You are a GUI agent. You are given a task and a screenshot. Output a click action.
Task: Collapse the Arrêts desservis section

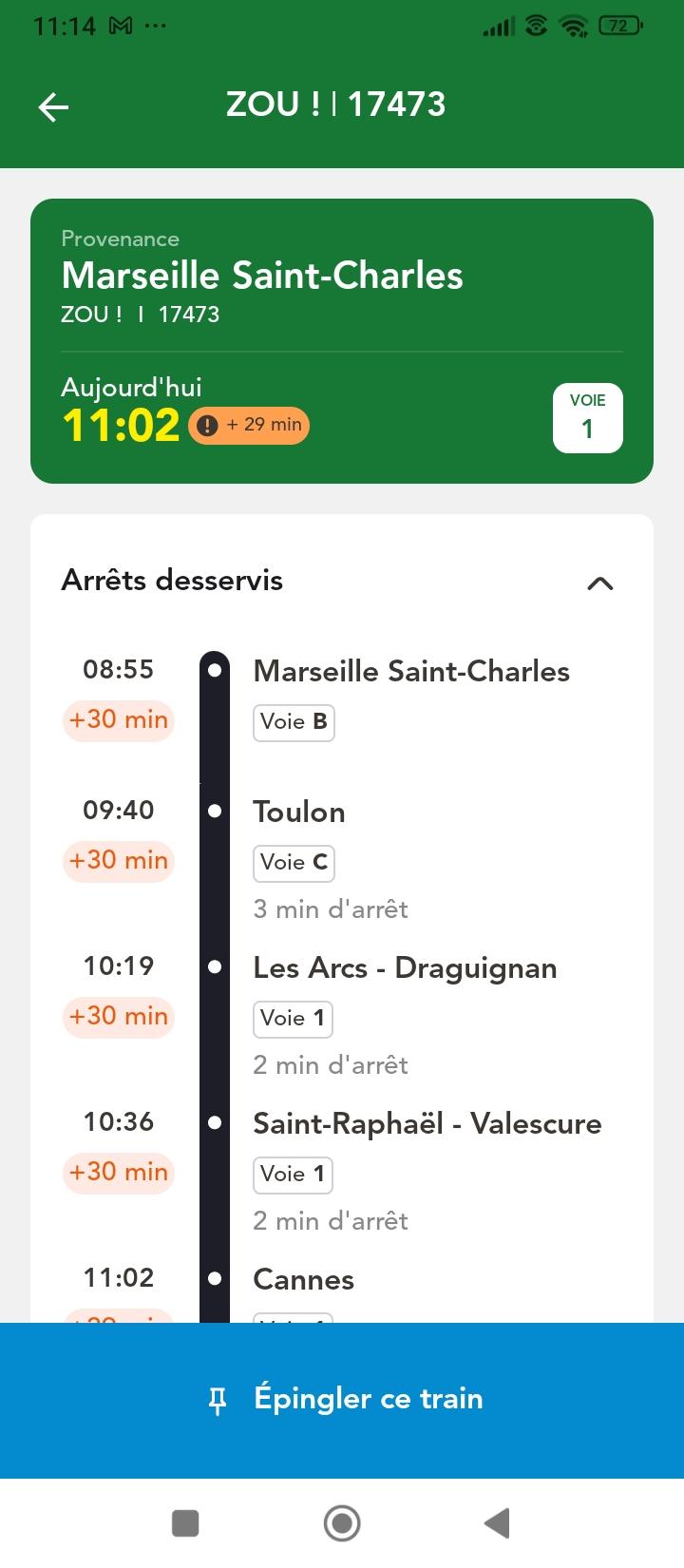pos(599,583)
